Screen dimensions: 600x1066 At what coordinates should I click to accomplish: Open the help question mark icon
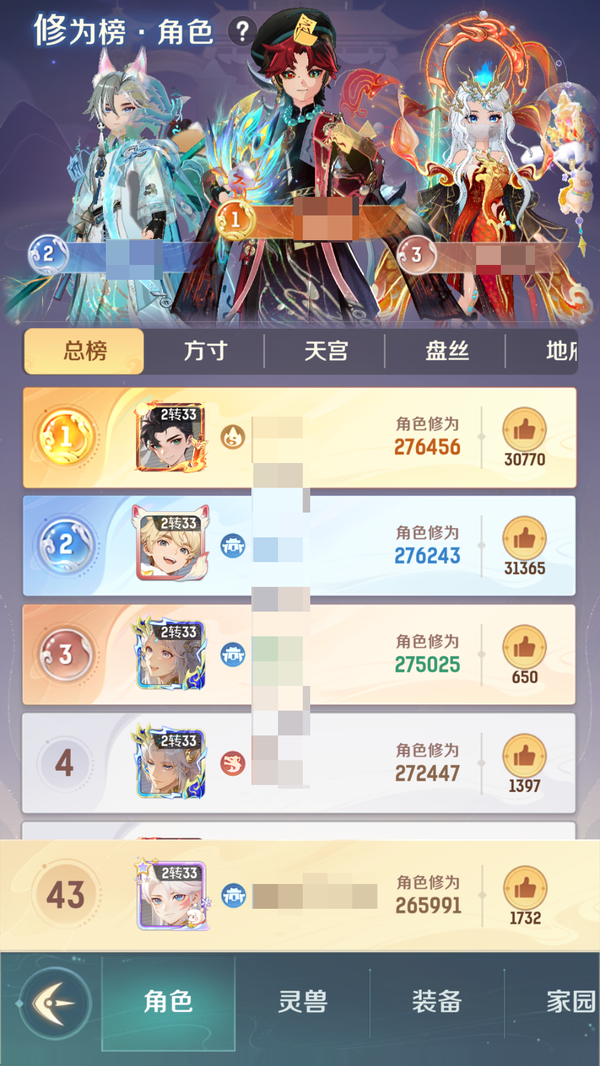(x=241, y=31)
